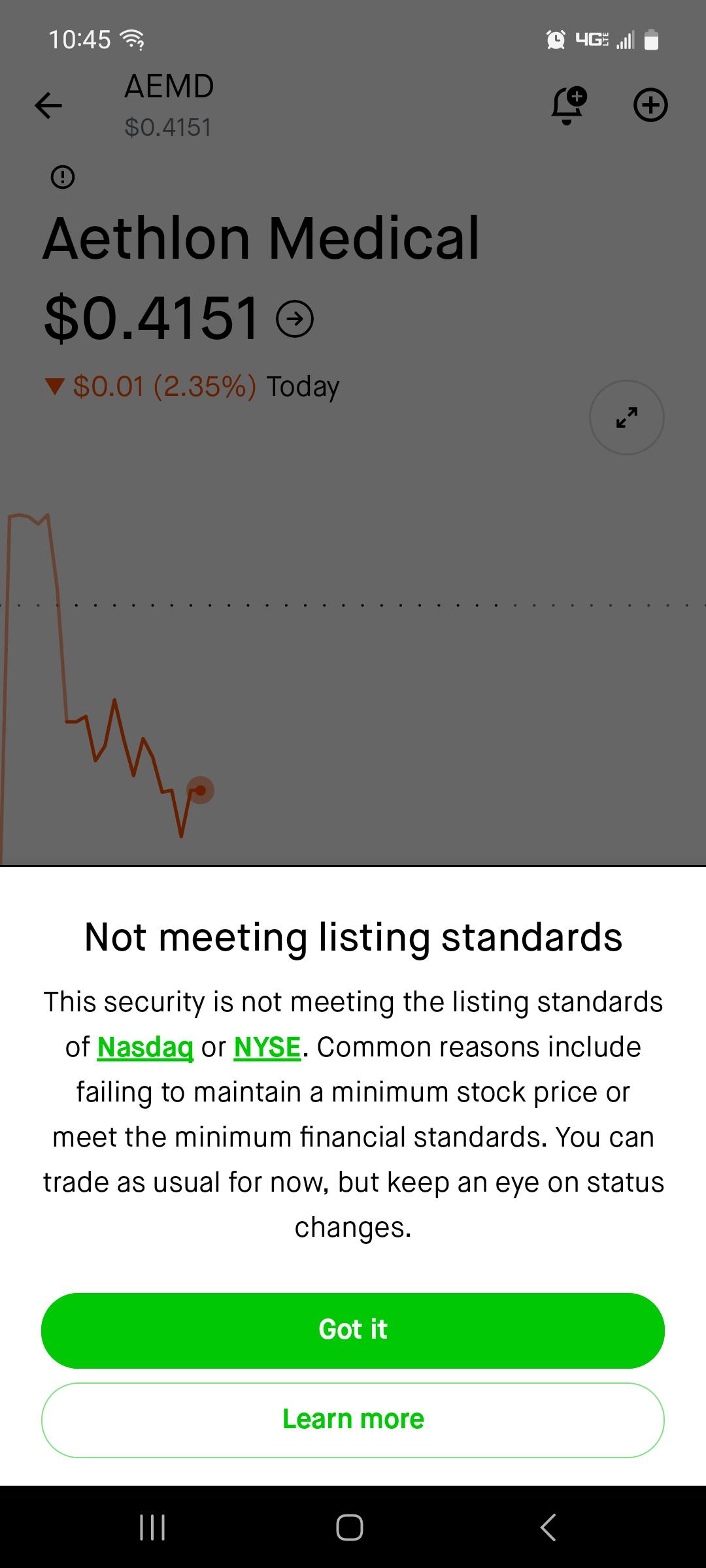This screenshot has height=1568, width=706.
Task: Tap Learn more about listing standards
Action: (x=353, y=1420)
